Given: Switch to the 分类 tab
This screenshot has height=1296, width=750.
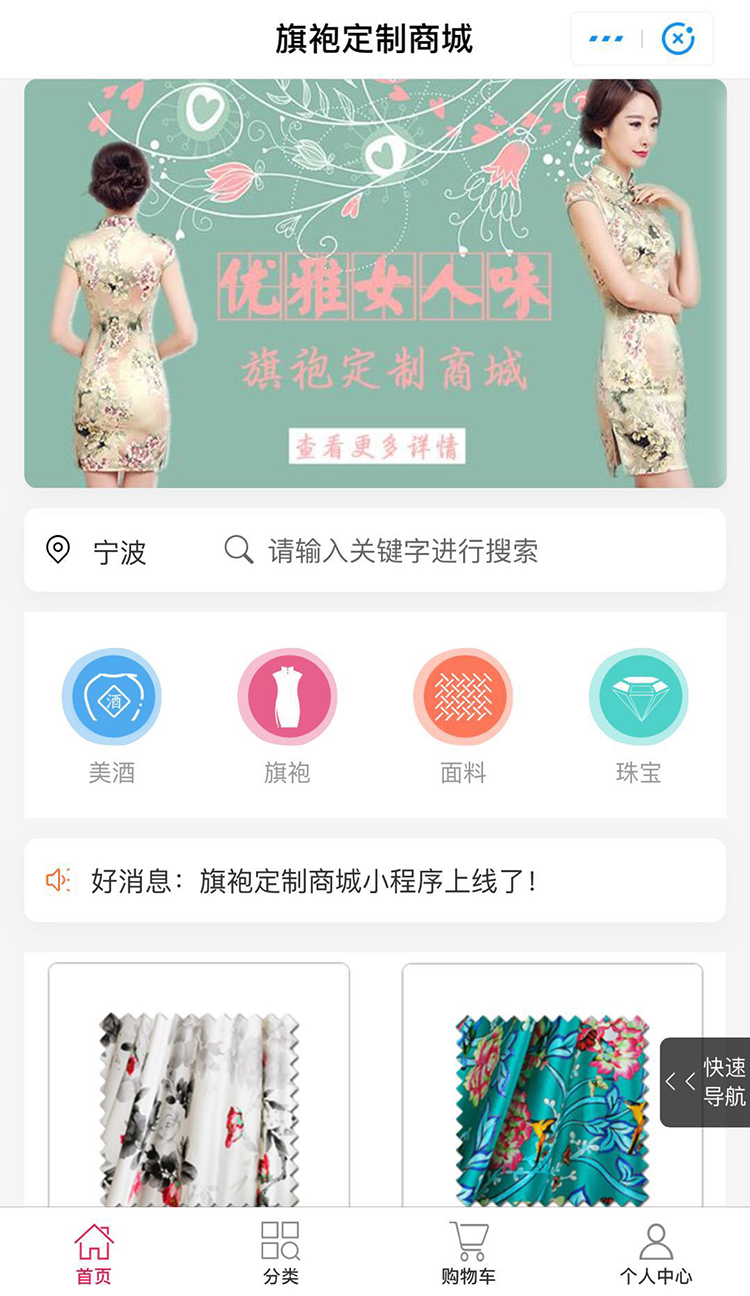Looking at the screenshot, I should point(281,1254).
